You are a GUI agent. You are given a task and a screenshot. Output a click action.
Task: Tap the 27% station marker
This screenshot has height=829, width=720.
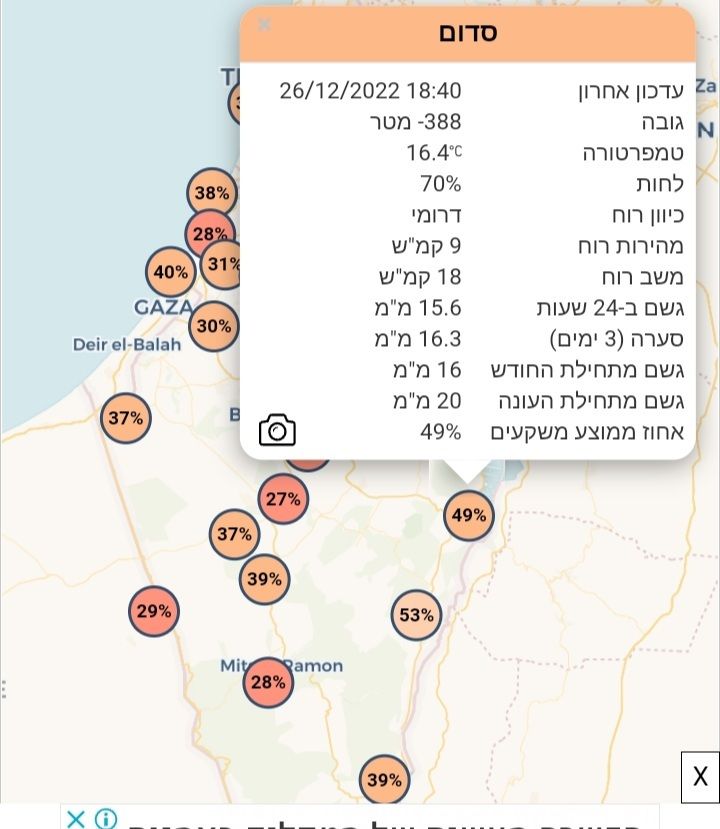[x=283, y=499]
